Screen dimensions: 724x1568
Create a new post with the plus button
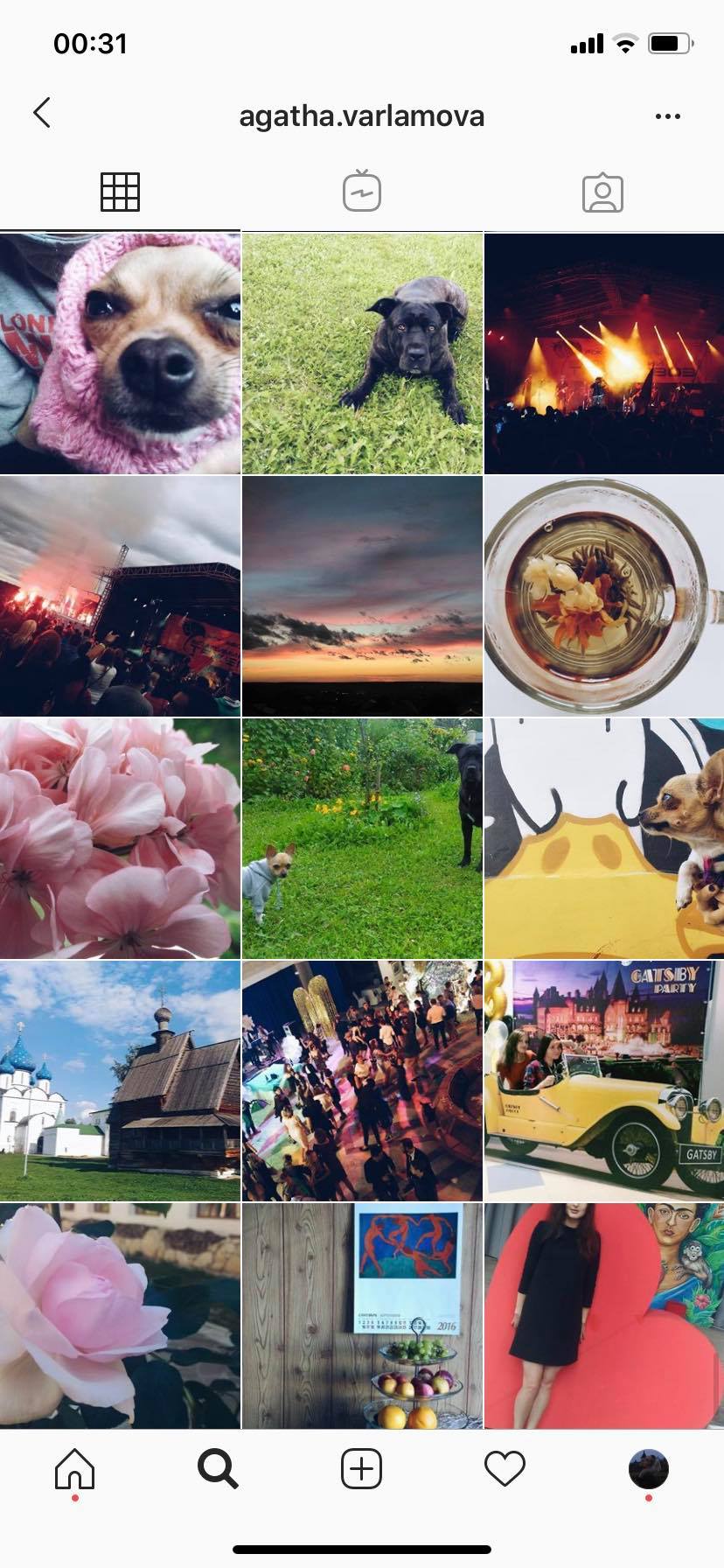[x=361, y=1469]
